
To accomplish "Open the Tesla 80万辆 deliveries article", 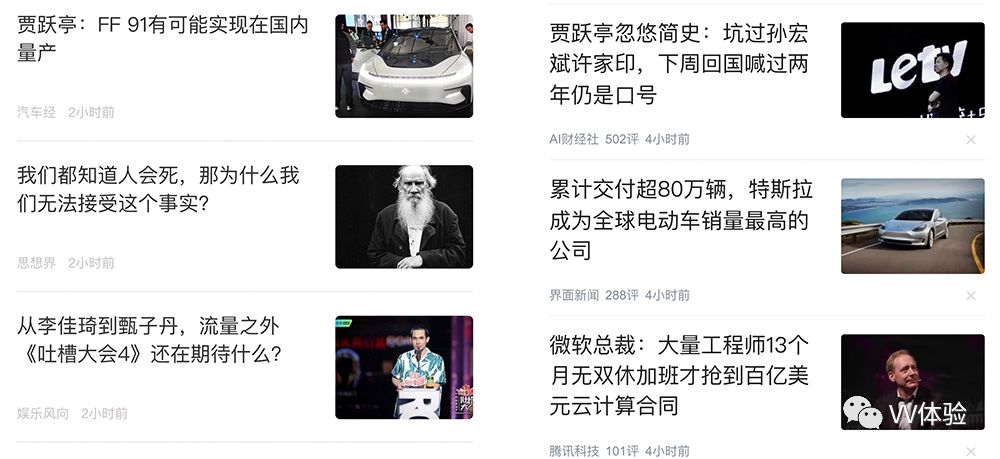I will pyautogui.click(x=680, y=220).
